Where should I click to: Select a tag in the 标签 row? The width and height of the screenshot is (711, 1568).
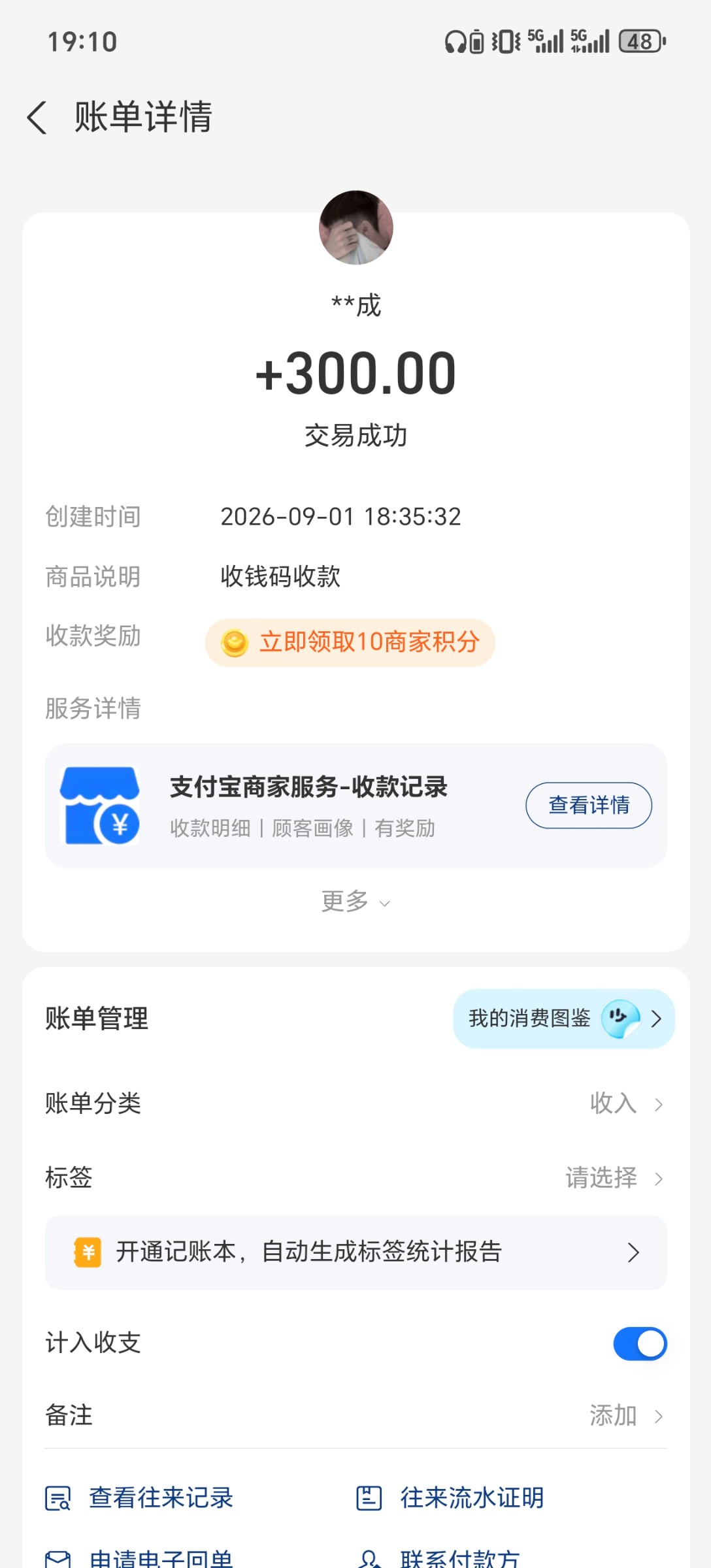click(x=355, y=1177)
